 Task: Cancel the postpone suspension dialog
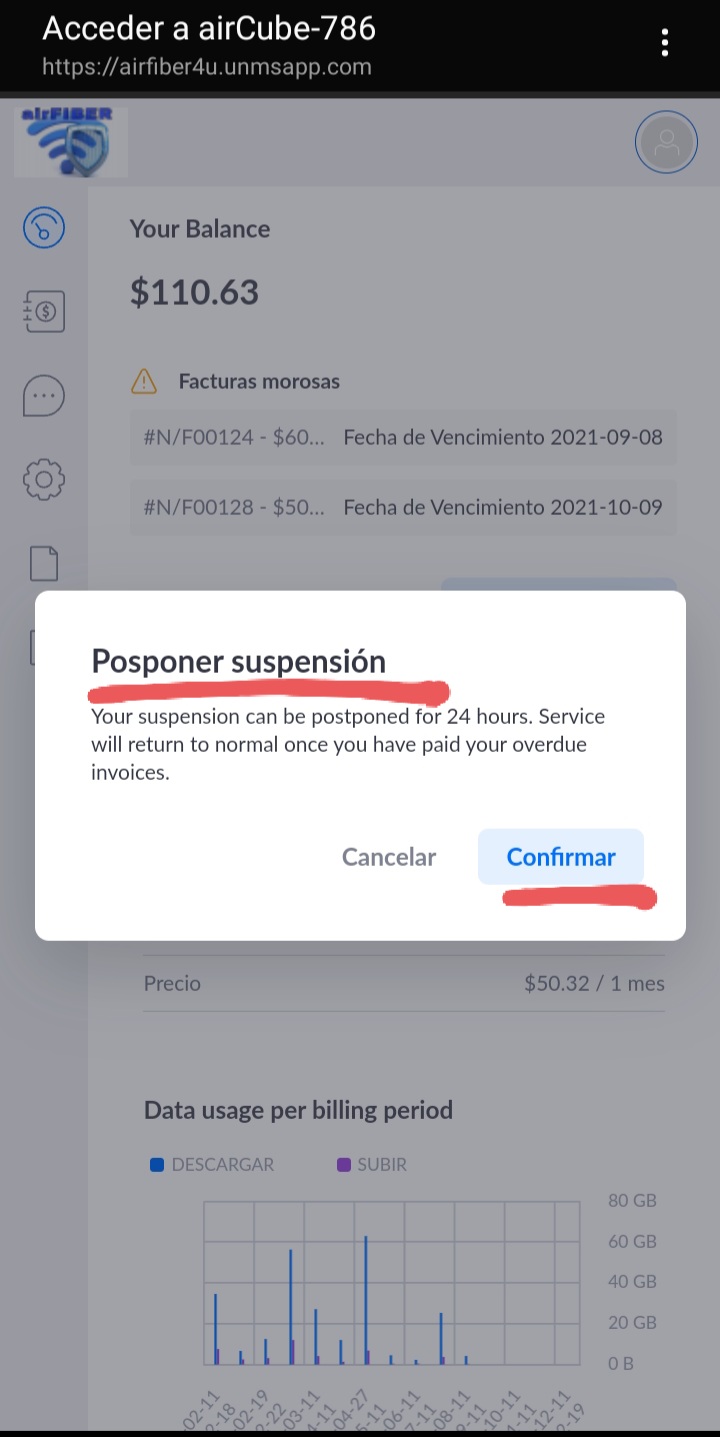389,857
